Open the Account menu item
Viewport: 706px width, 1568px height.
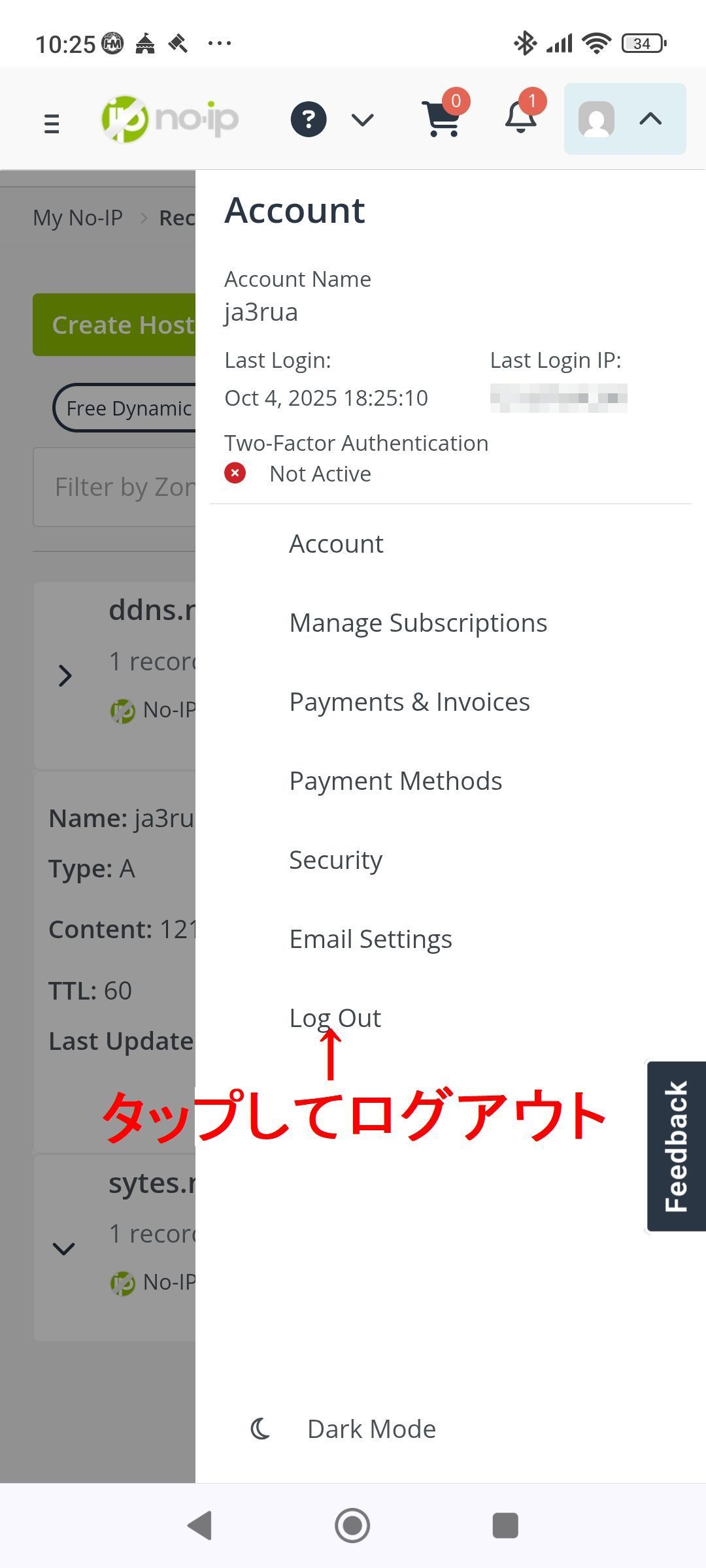coord(336,544)
